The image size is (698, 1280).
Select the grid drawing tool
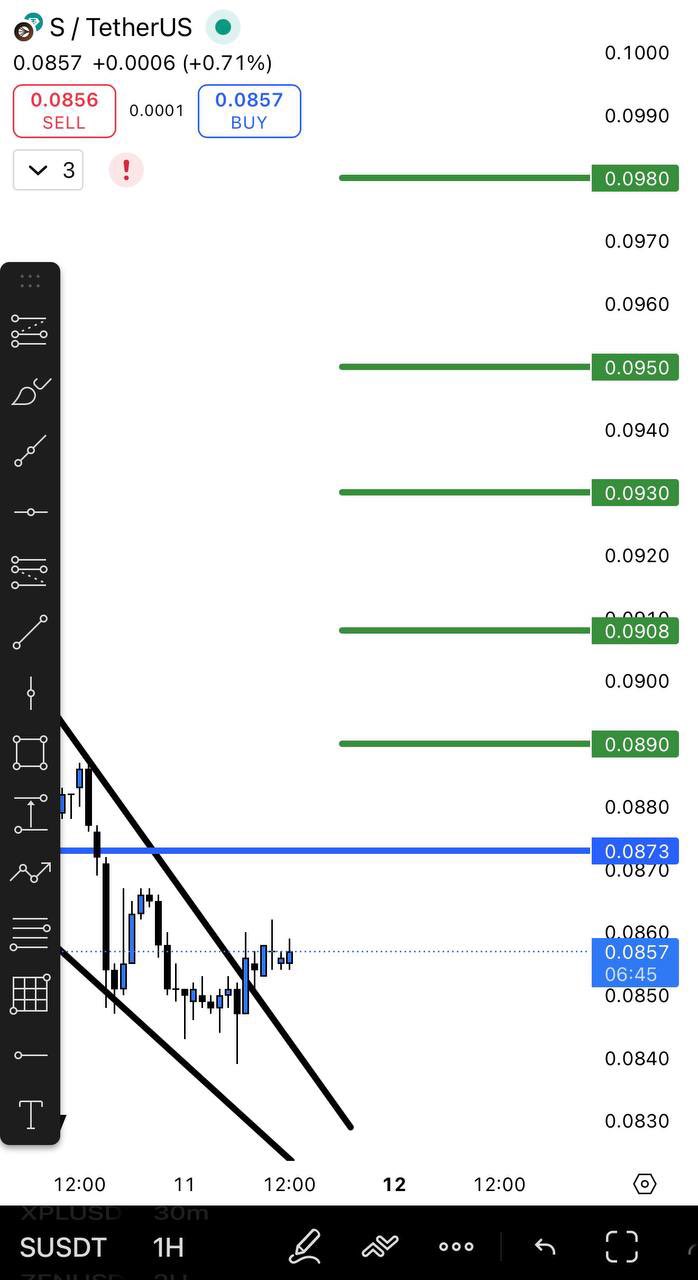(x=30, y=994)
